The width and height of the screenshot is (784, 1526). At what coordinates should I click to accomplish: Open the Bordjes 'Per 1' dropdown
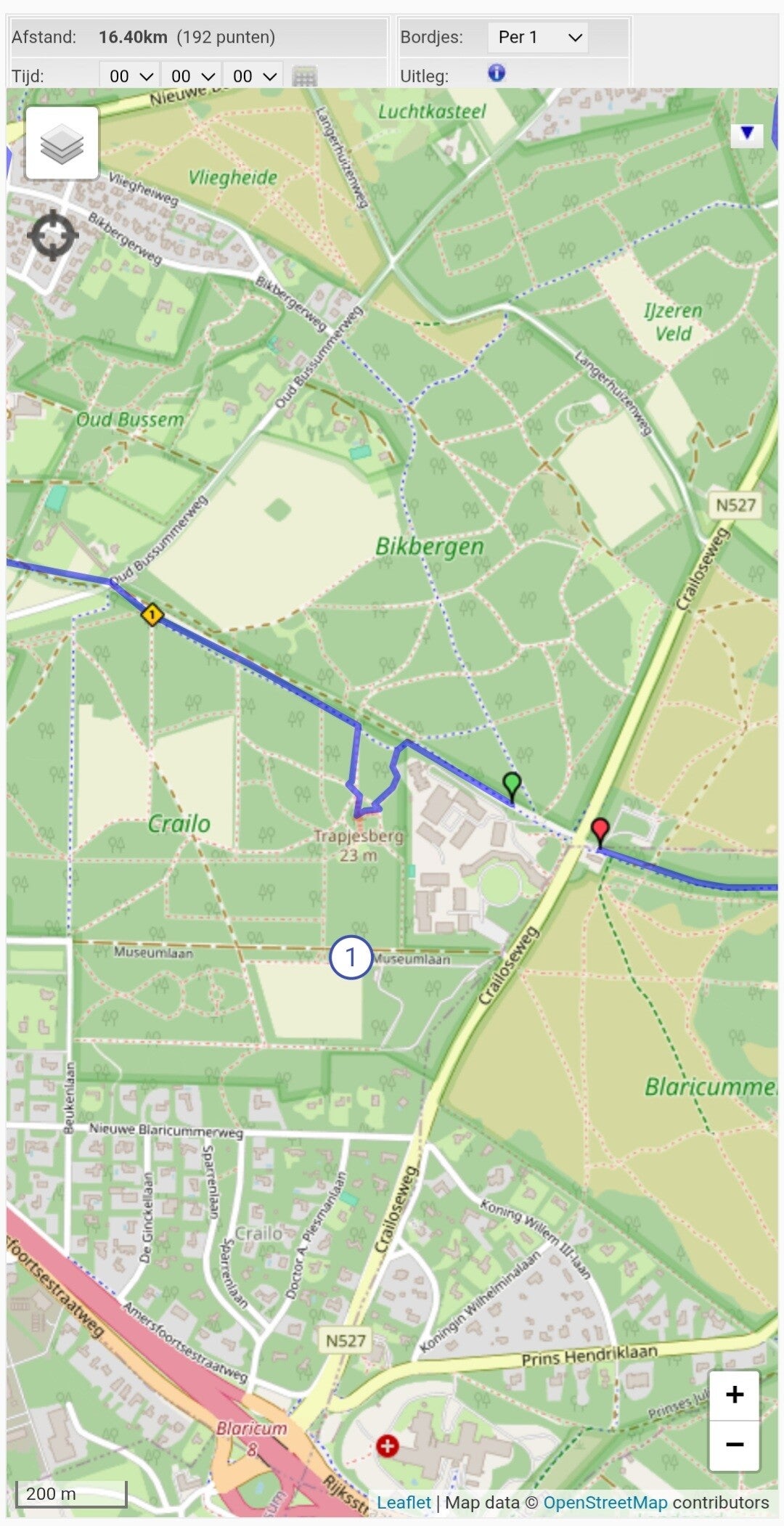(539, 37)
